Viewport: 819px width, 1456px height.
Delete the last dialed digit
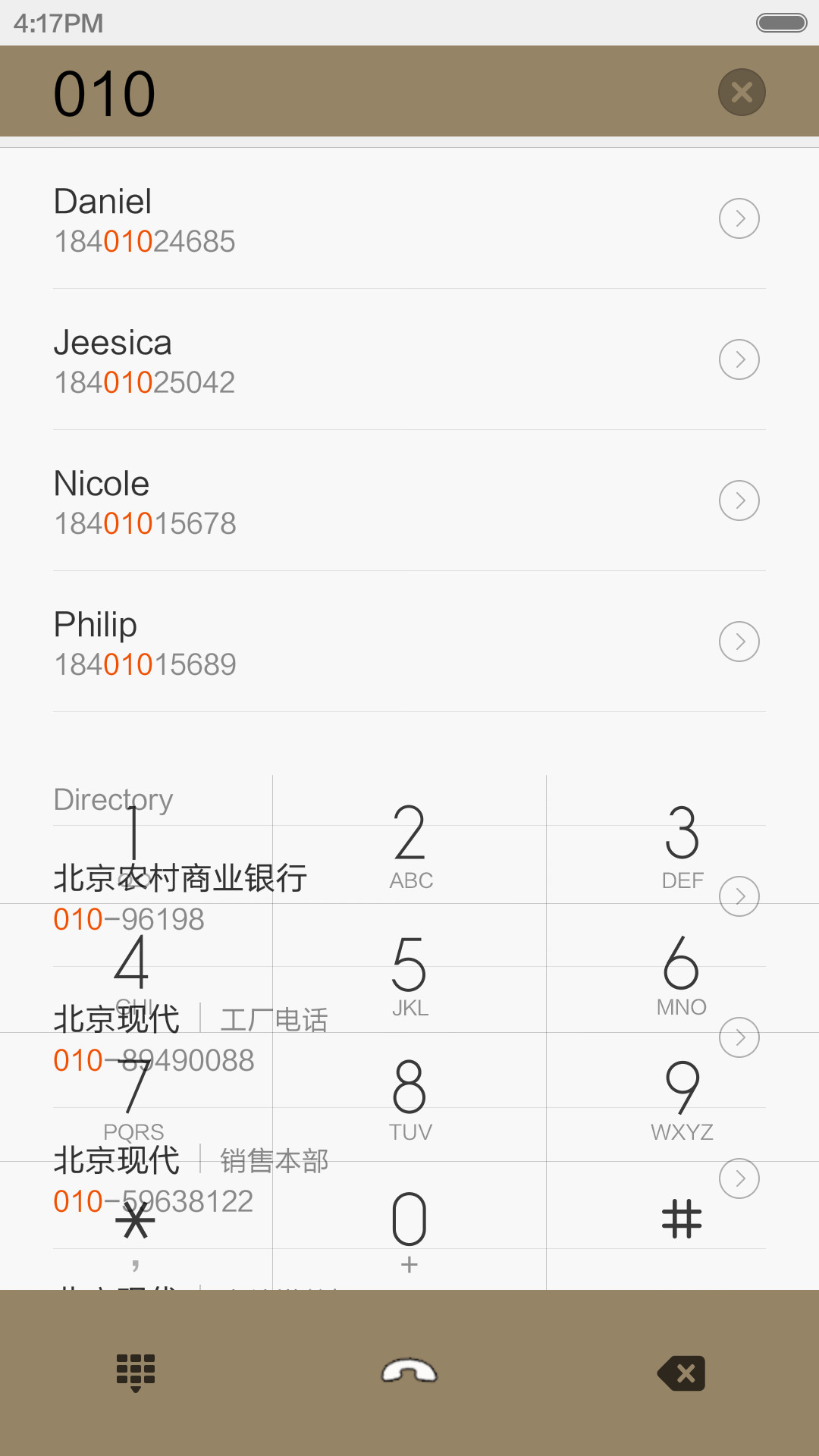(682, 1373)
